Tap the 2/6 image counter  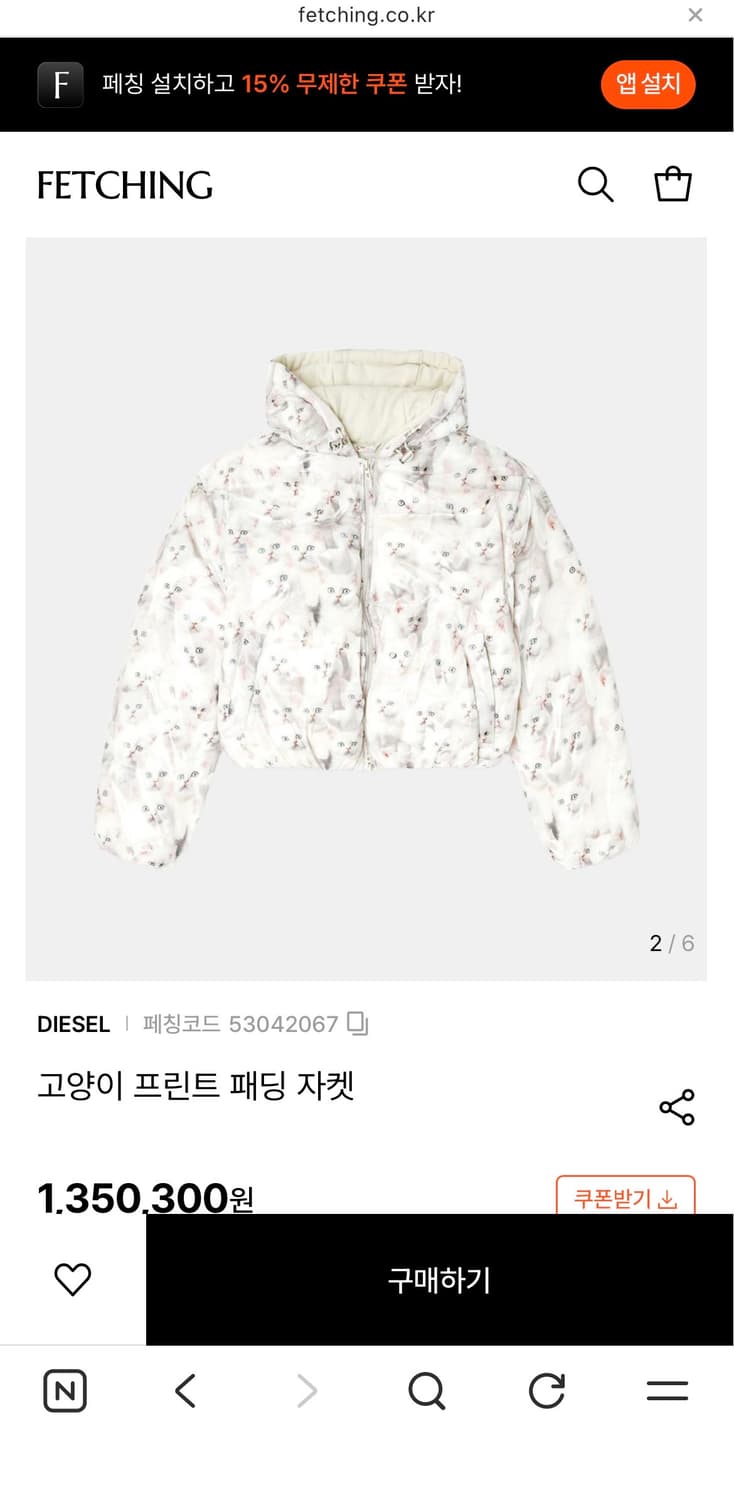click(669, 941)
